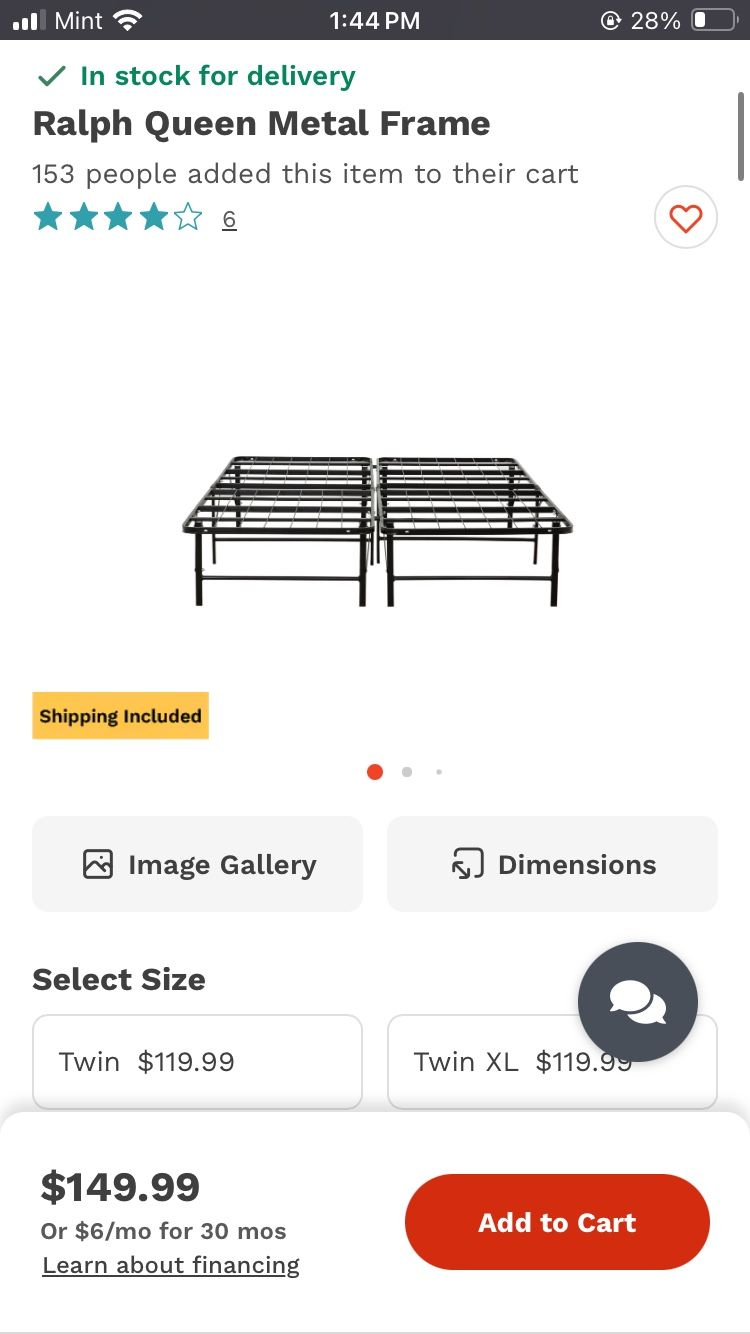Tap the Shipping Included badge
Screen dimensions: 750x1334
click(x=120, y=716)
